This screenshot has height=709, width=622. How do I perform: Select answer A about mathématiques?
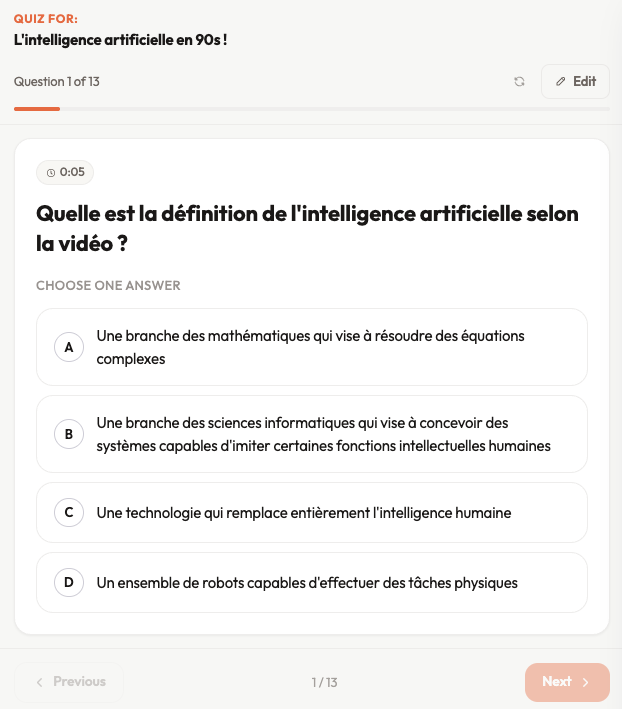click(312, 347)
